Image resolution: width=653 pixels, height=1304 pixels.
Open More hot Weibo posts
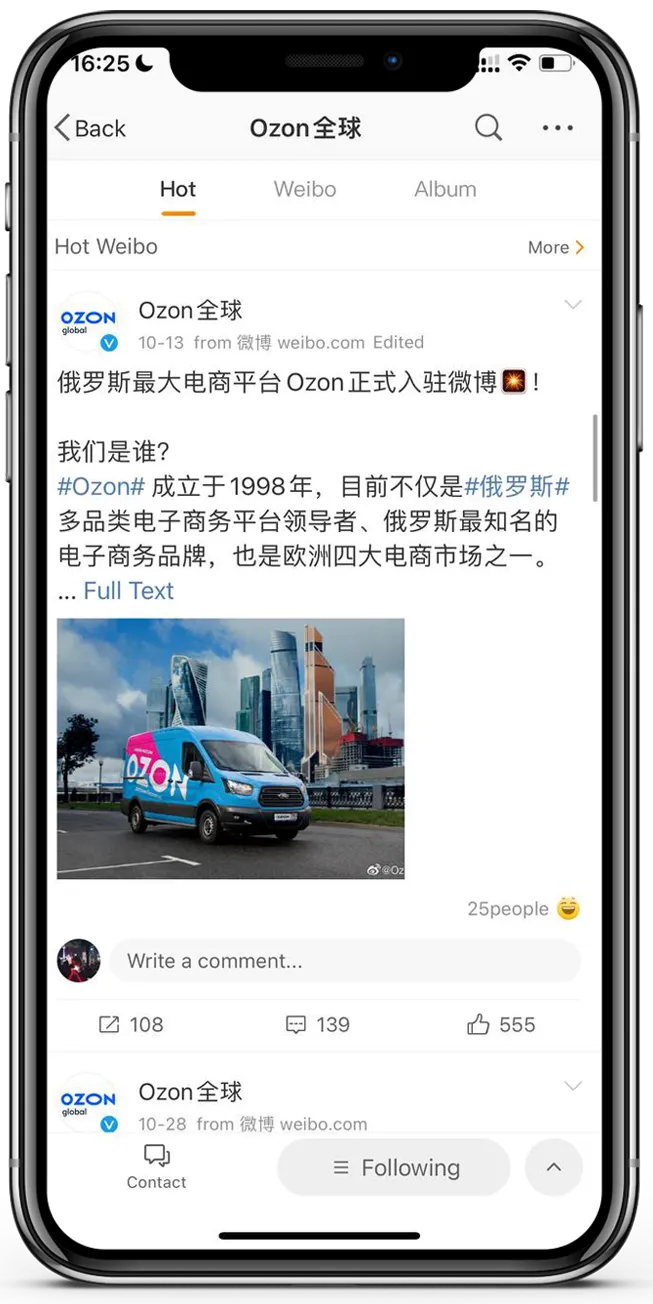click(x=556, y=247)
